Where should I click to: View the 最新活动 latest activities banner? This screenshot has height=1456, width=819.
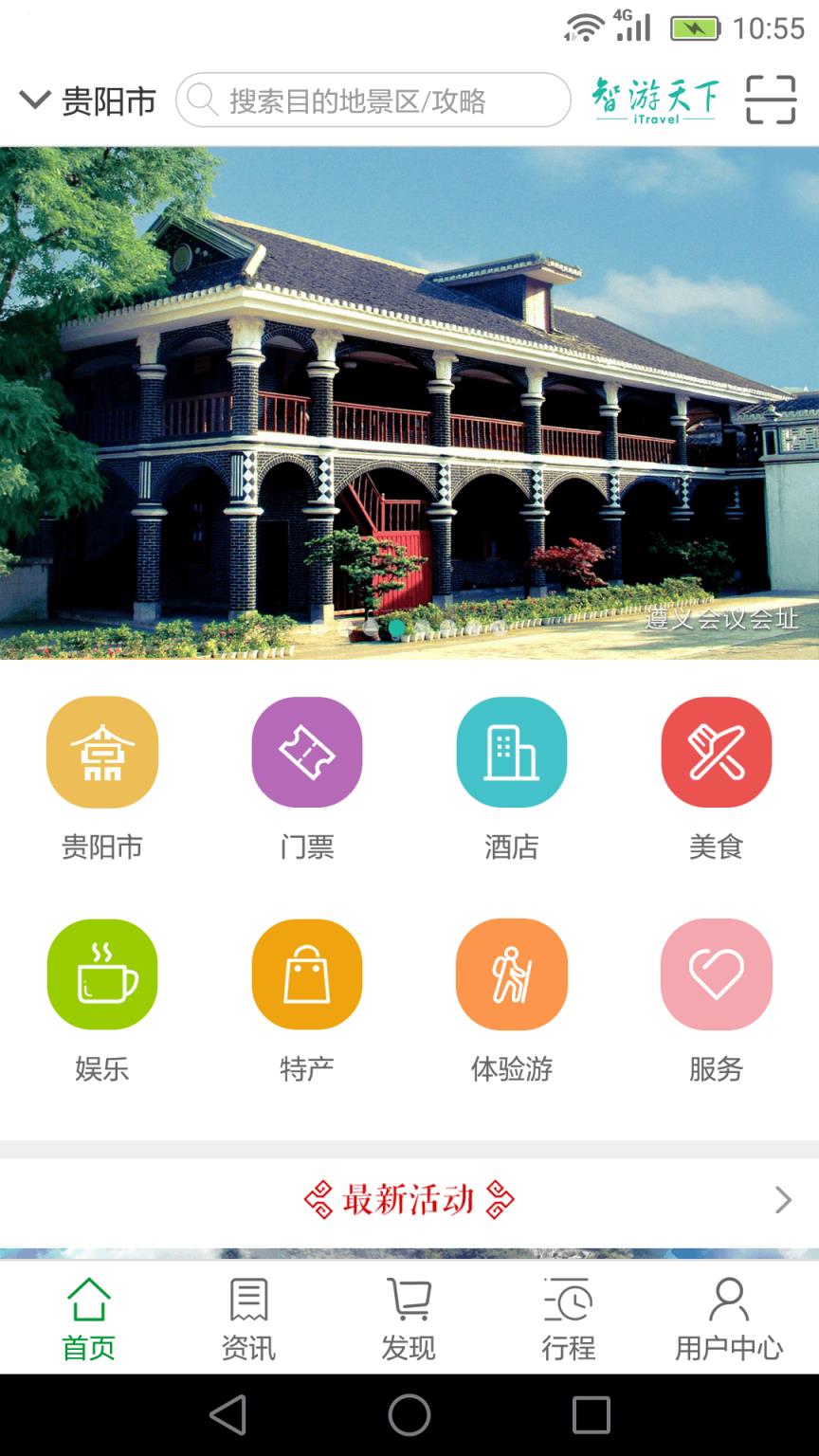point(408,1199)
